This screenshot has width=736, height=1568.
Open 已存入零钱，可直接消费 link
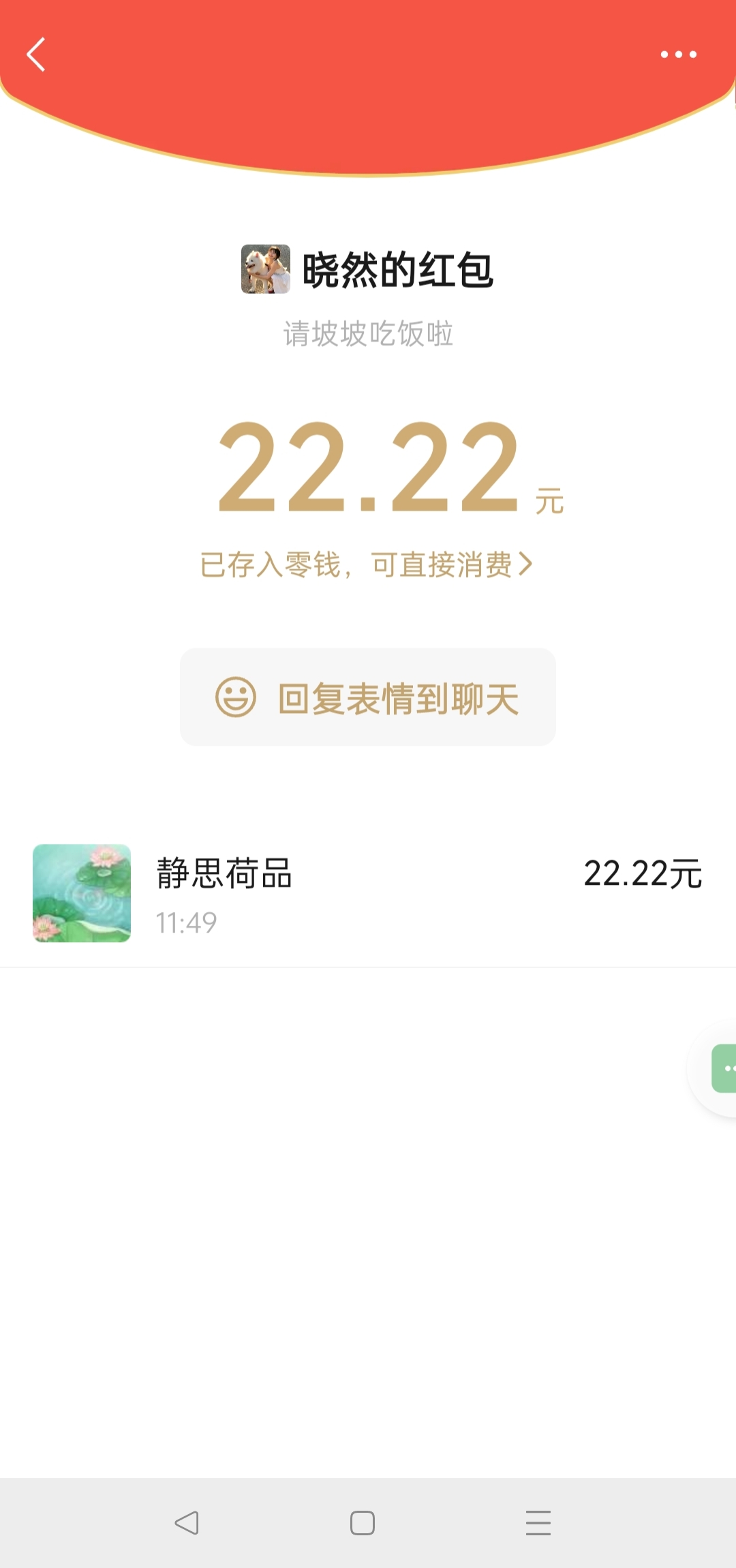[x=367, y=564]
